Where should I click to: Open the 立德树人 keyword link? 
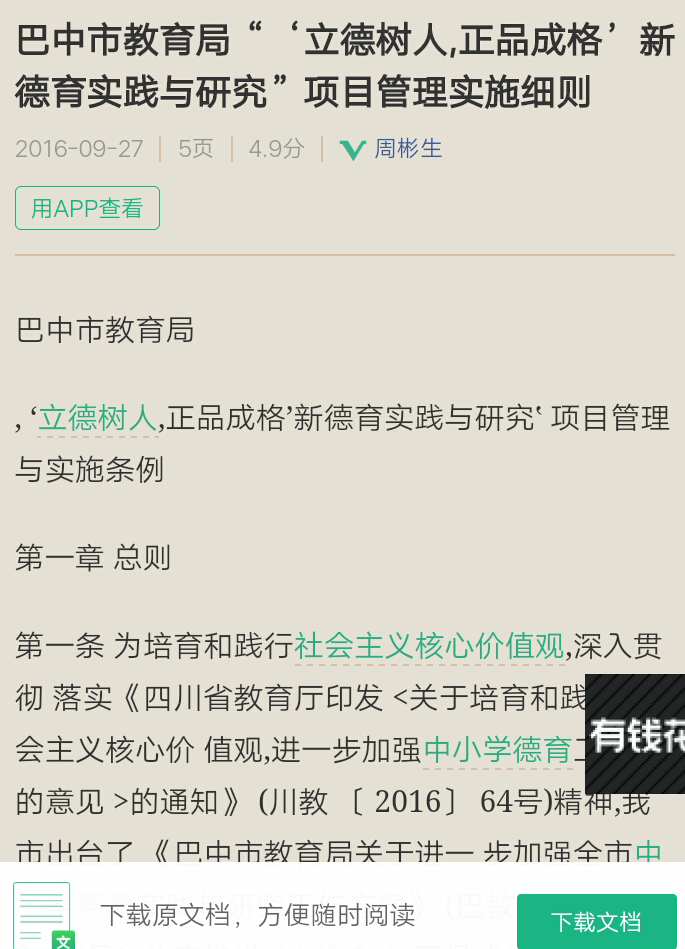click(x=98, y=418)
